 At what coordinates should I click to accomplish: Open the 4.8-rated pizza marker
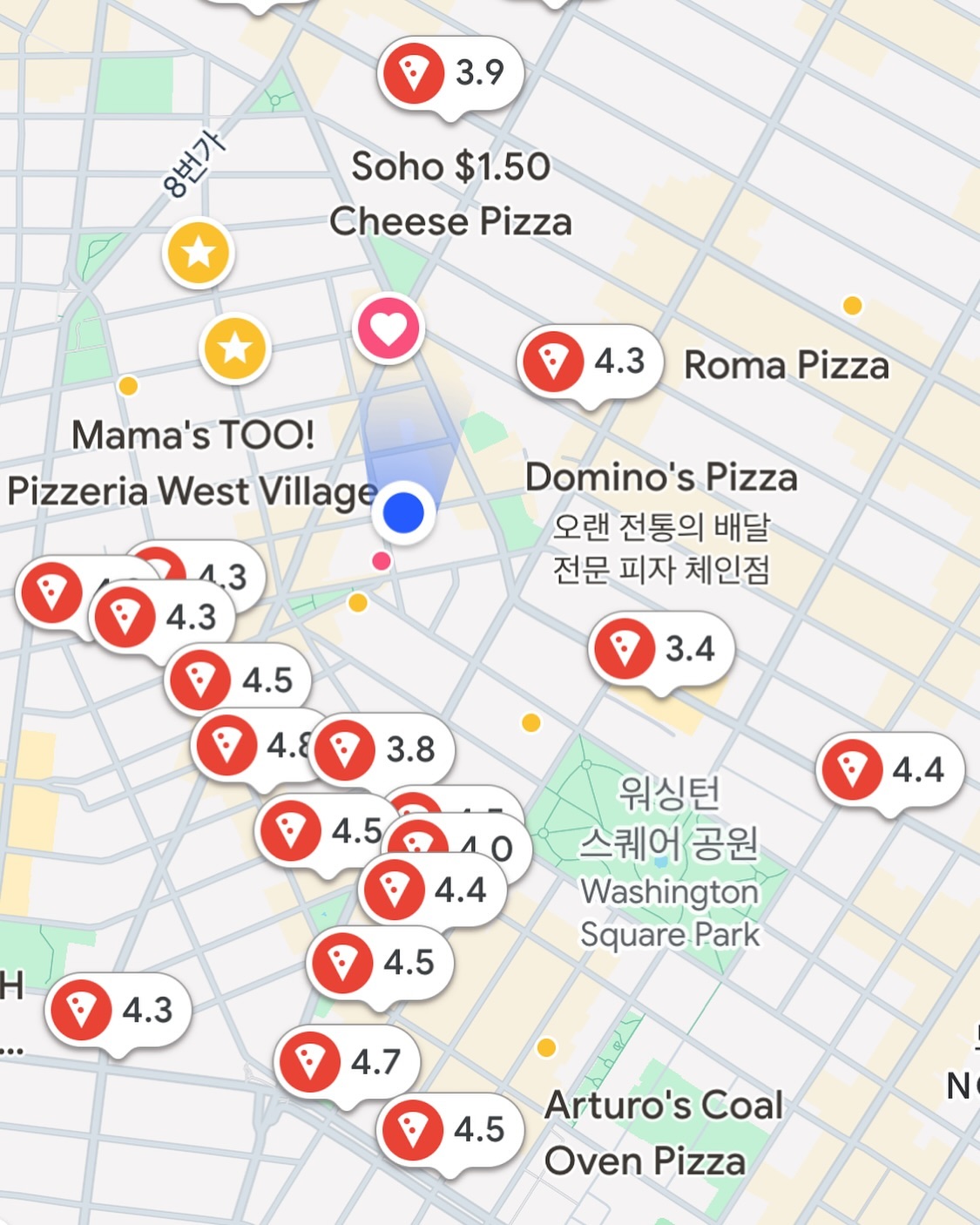tap(244, 746)
